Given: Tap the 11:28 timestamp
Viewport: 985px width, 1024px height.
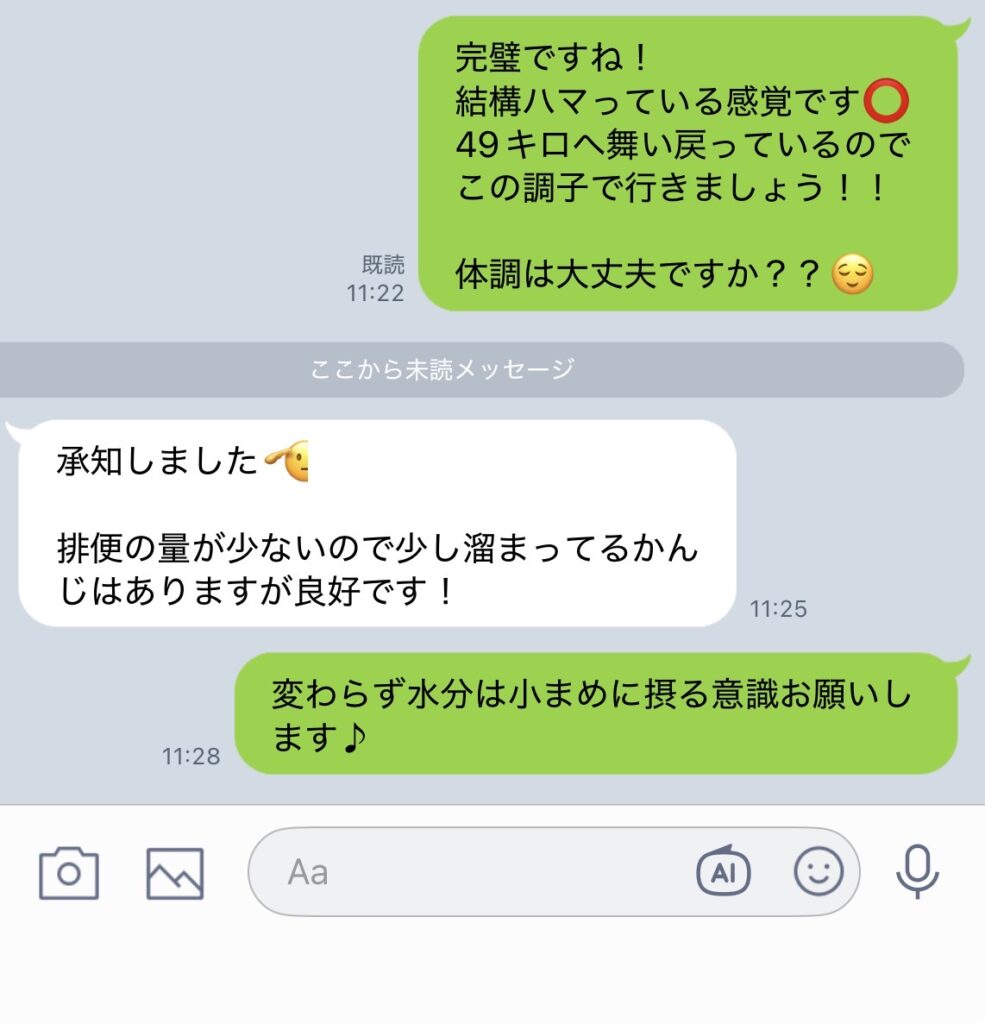Looking at the screenshot, I should pos(189,757).
